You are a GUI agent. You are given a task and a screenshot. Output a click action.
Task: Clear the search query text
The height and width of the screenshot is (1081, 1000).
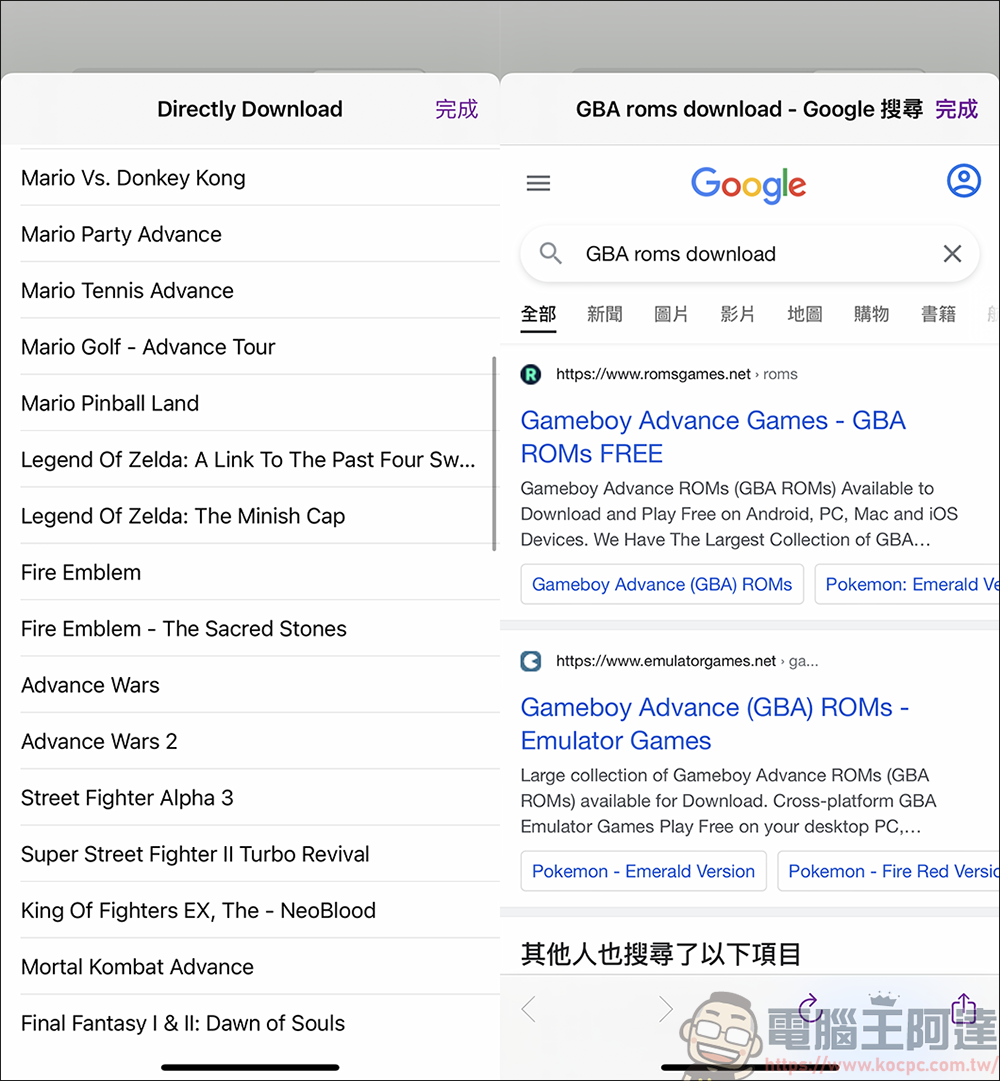click(952, 254)
